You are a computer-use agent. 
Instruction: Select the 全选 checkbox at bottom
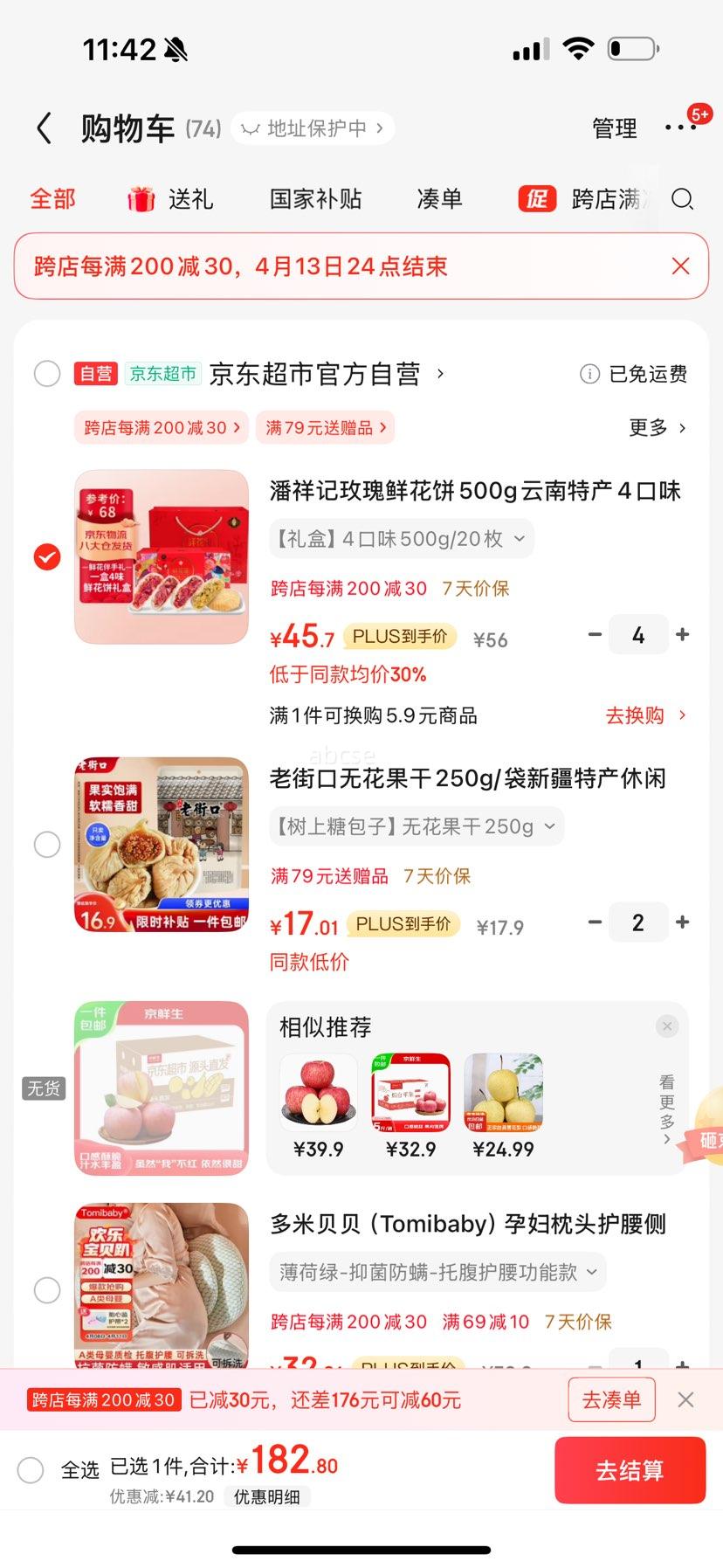click(x=31, y=1470)
